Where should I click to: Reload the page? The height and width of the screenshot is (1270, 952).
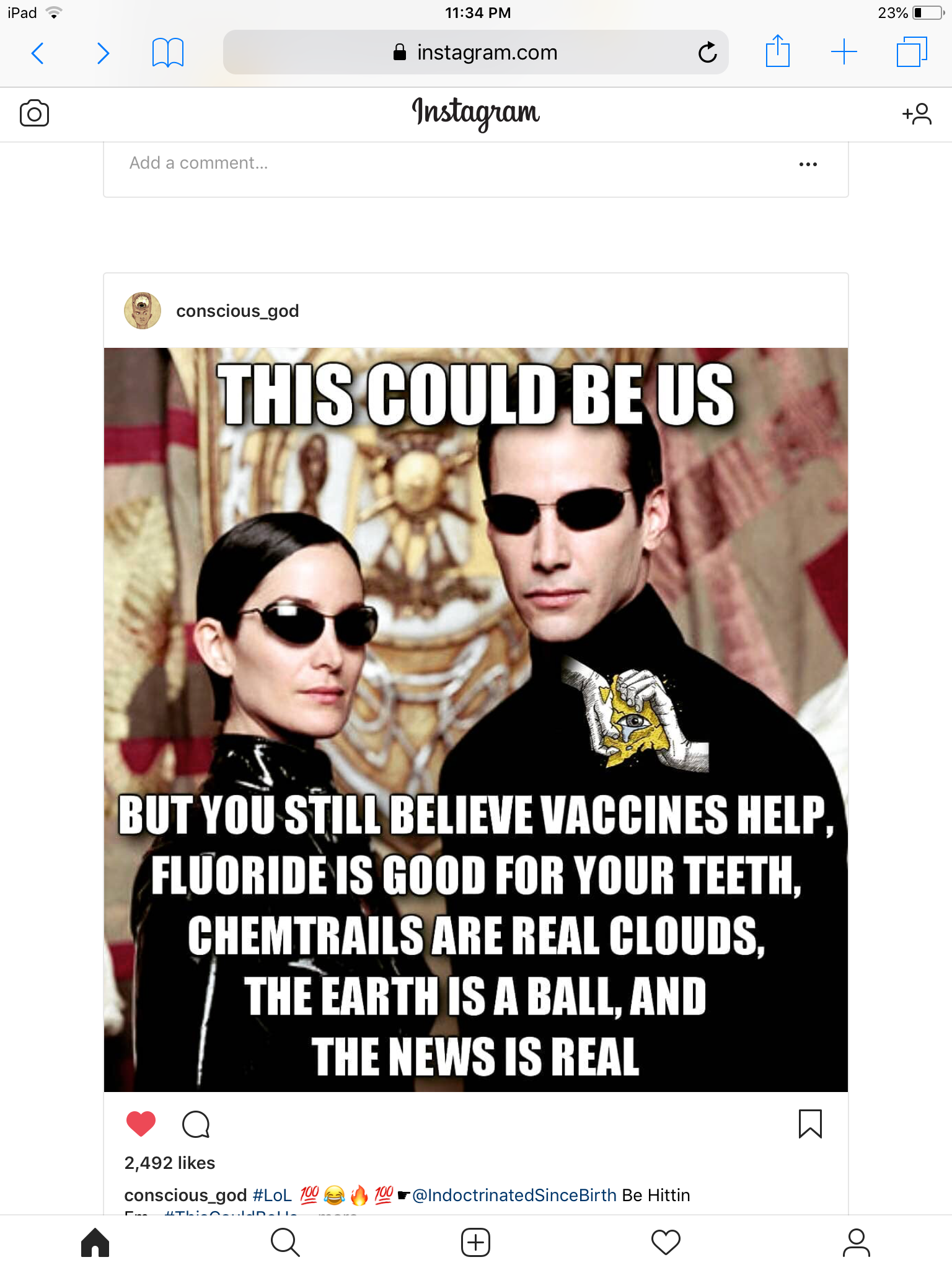click(x=707, y=53)
